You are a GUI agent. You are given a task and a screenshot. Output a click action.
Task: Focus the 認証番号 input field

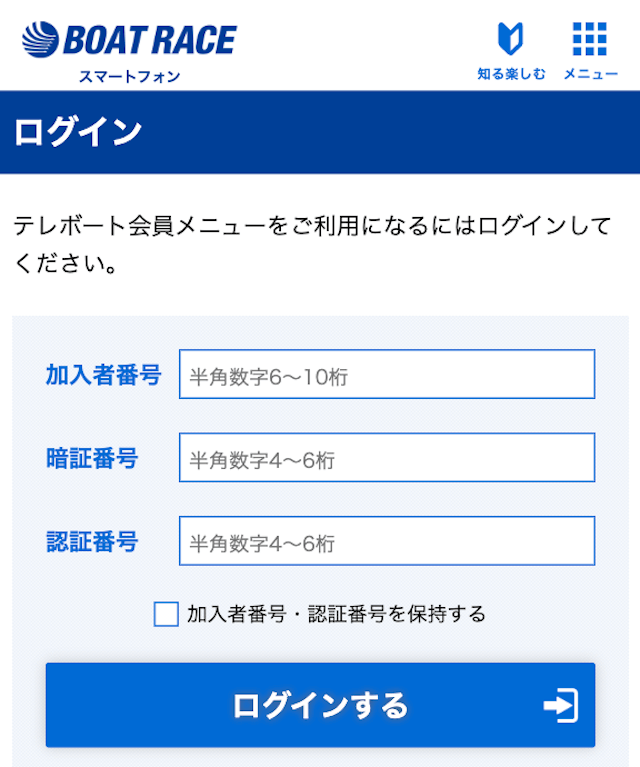387,541
